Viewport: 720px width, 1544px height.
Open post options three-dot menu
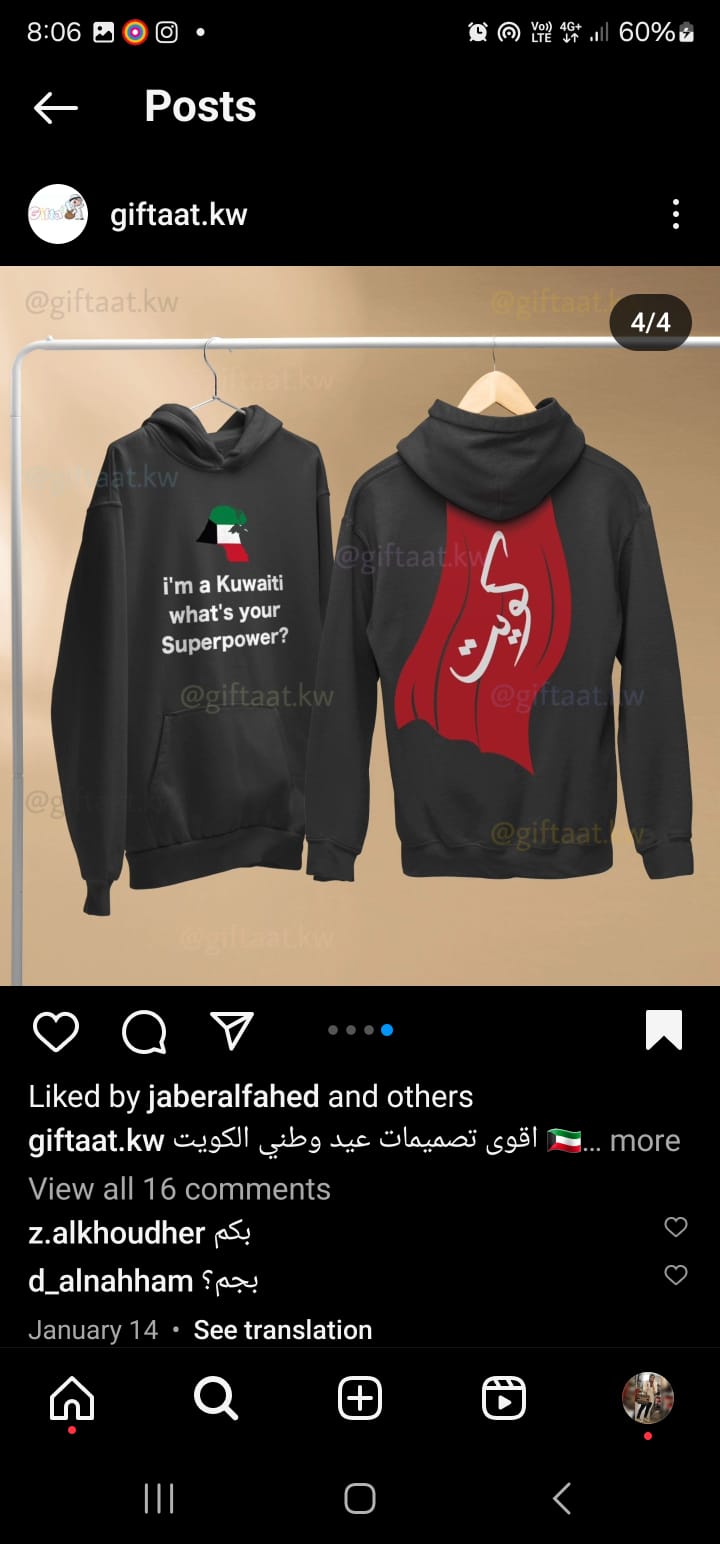[676, 214]
